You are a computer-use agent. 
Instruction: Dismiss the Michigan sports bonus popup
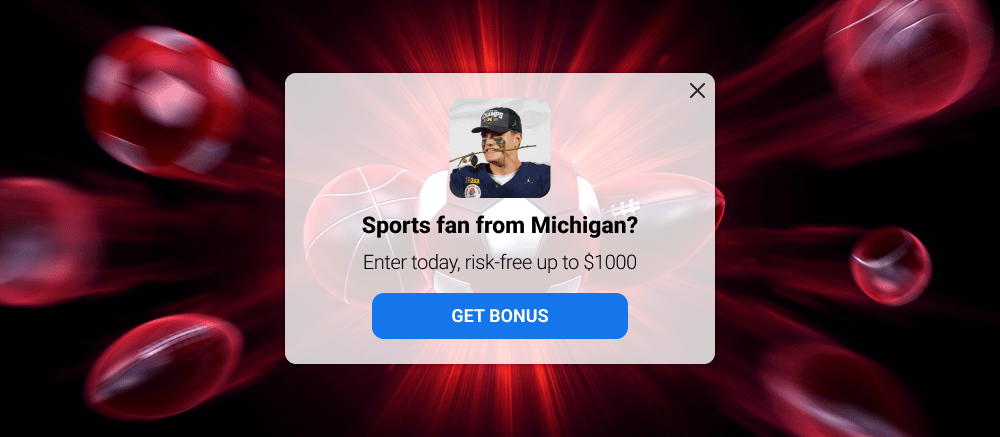(697, 91)
